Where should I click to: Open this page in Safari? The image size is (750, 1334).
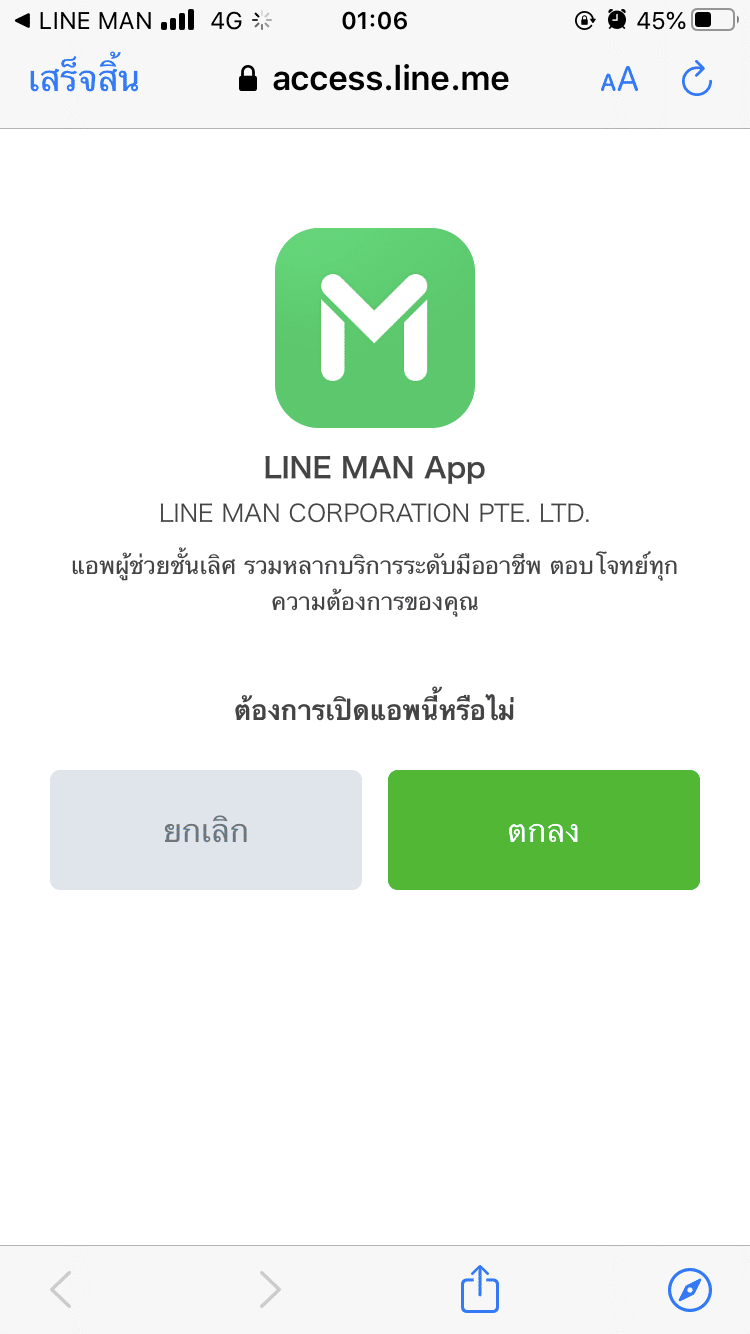tap(690, 1290)
